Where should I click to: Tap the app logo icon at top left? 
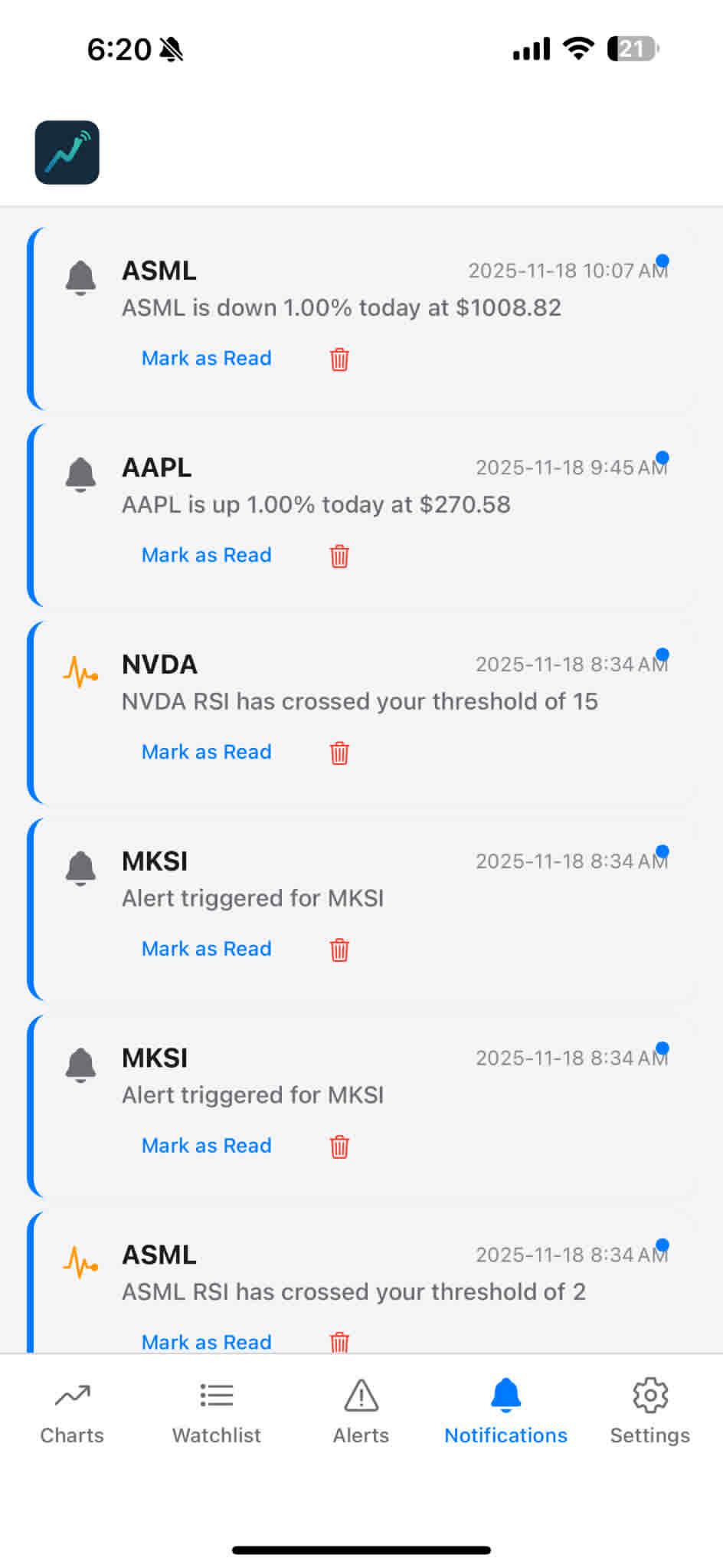pyautogui.click(x=67, y=153)
